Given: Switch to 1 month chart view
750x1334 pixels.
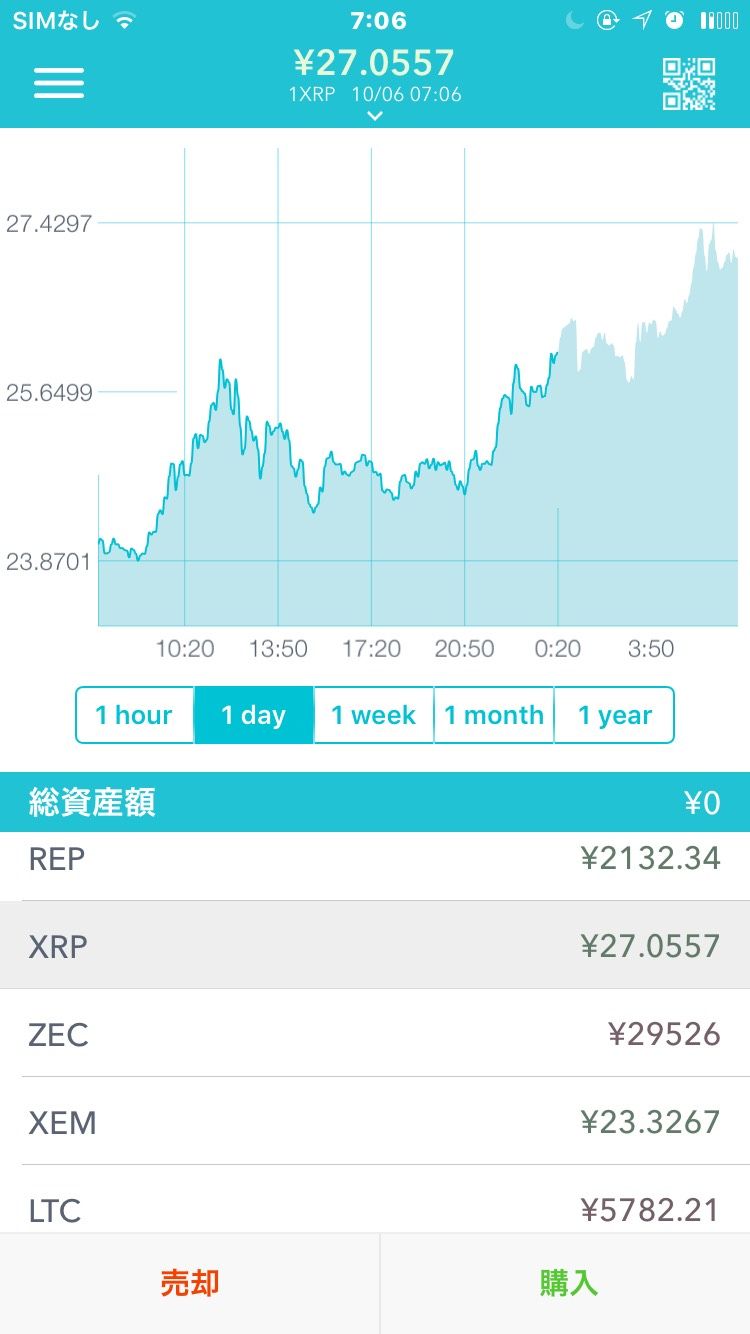Looking at the screenshot, I should [x=494, y=715].
